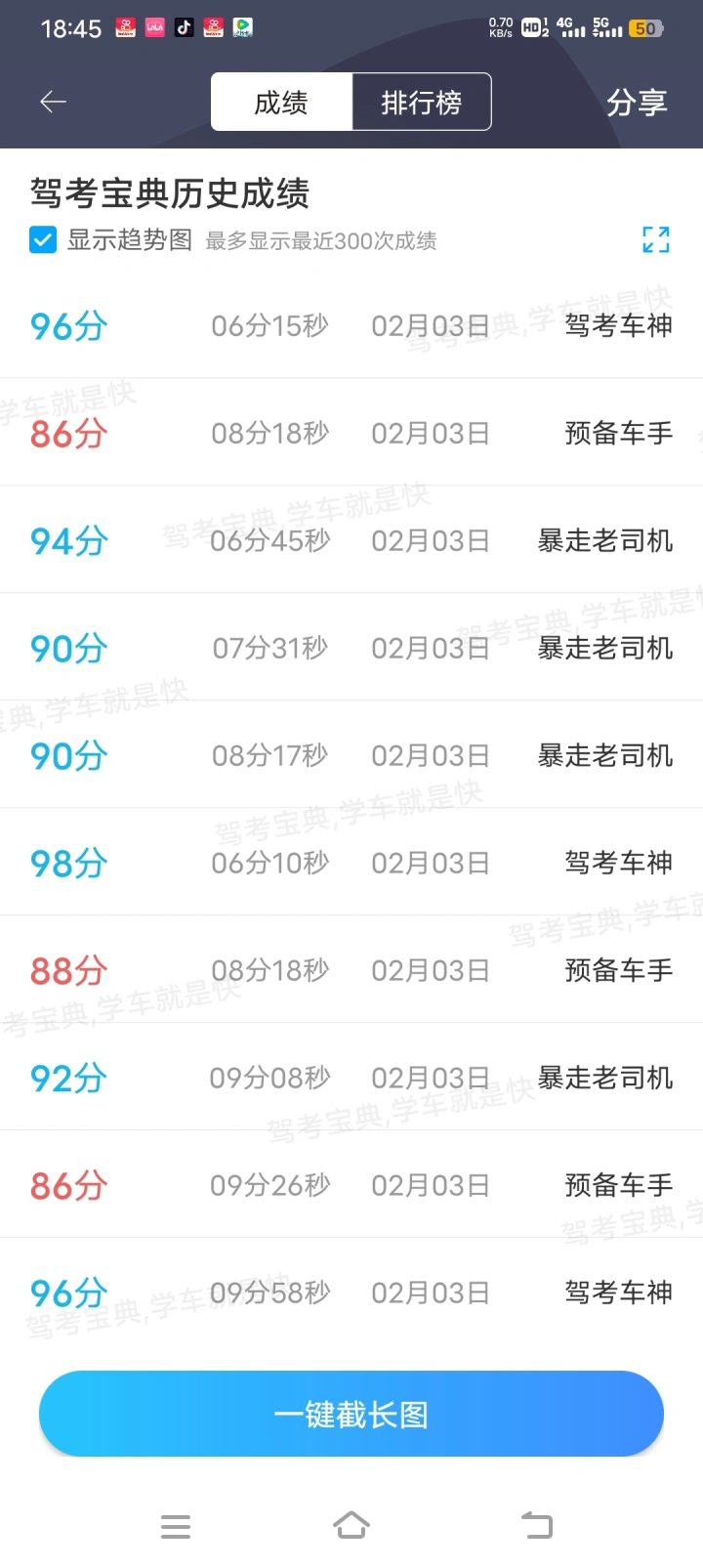This screenshot has height=1568, width=703.
Task: Open the 92分 record with 09分08秒
Action: click(351, 1078)
